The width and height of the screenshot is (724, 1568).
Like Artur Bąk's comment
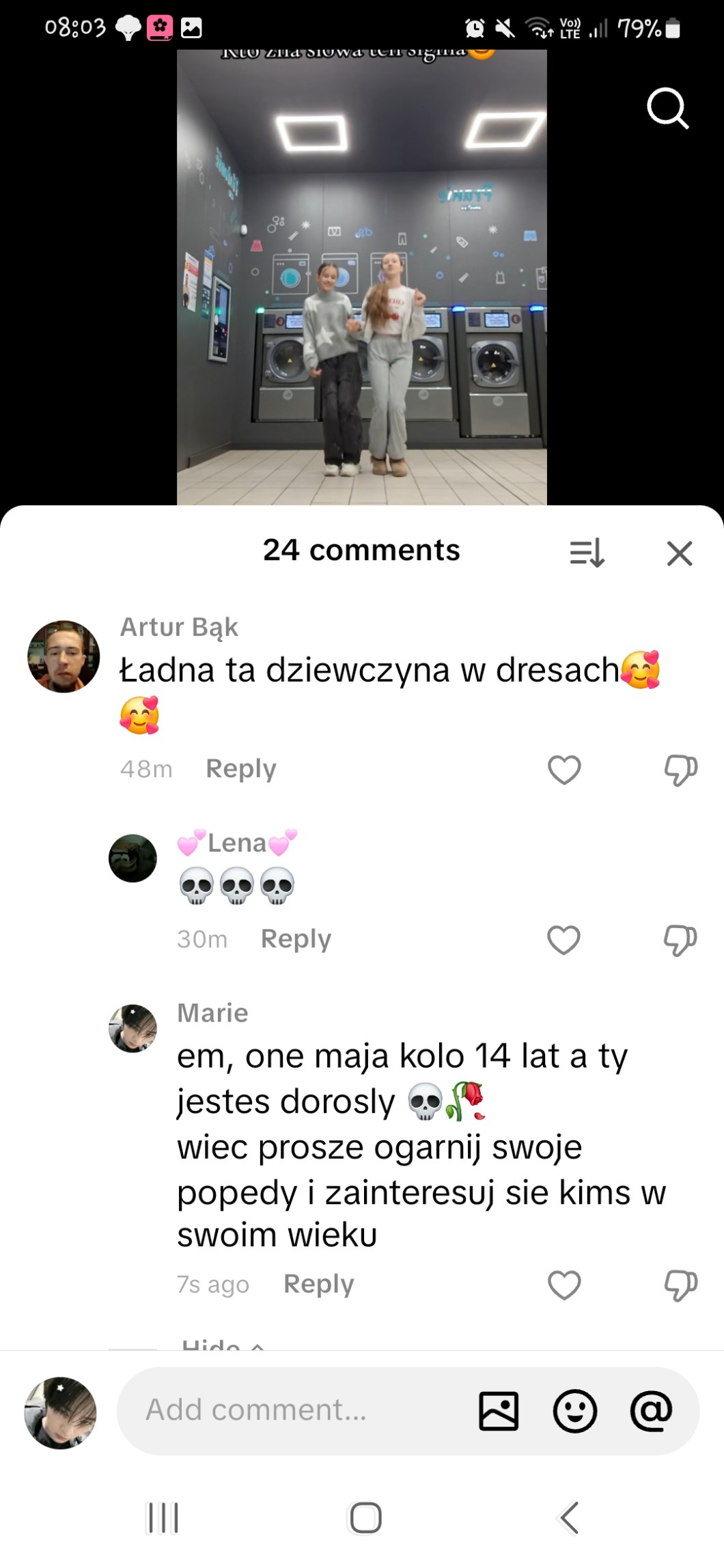(564, 770)
